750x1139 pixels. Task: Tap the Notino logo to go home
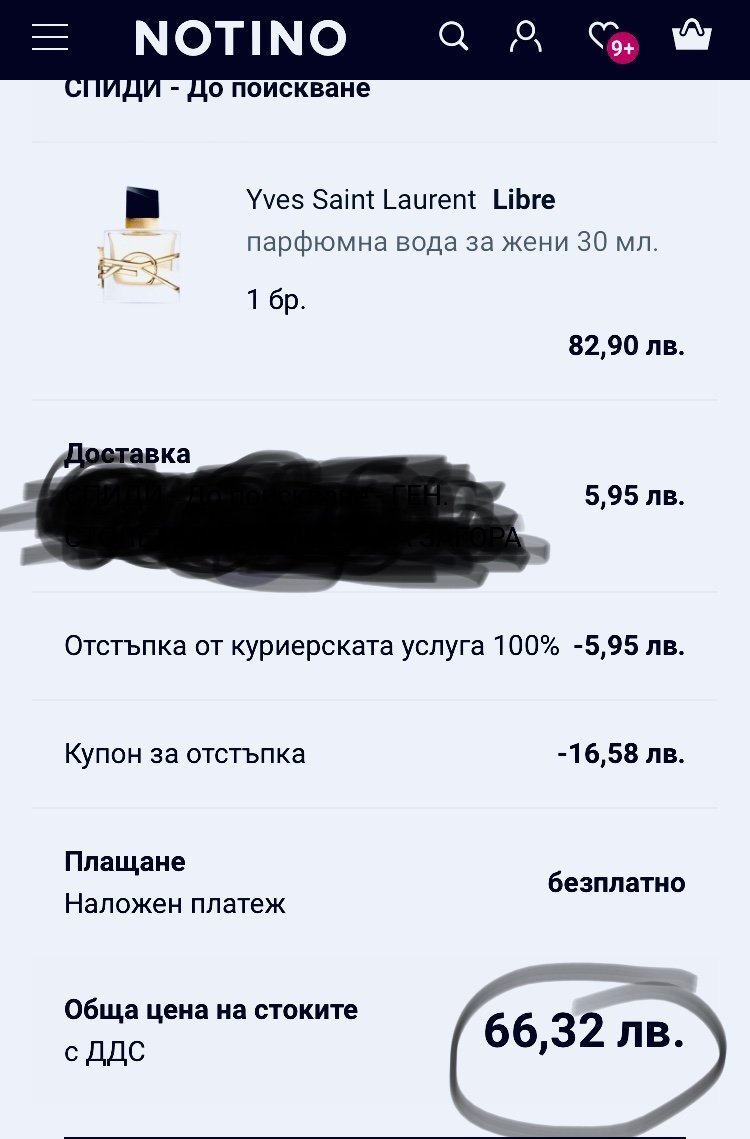click(x=241, y=38)
